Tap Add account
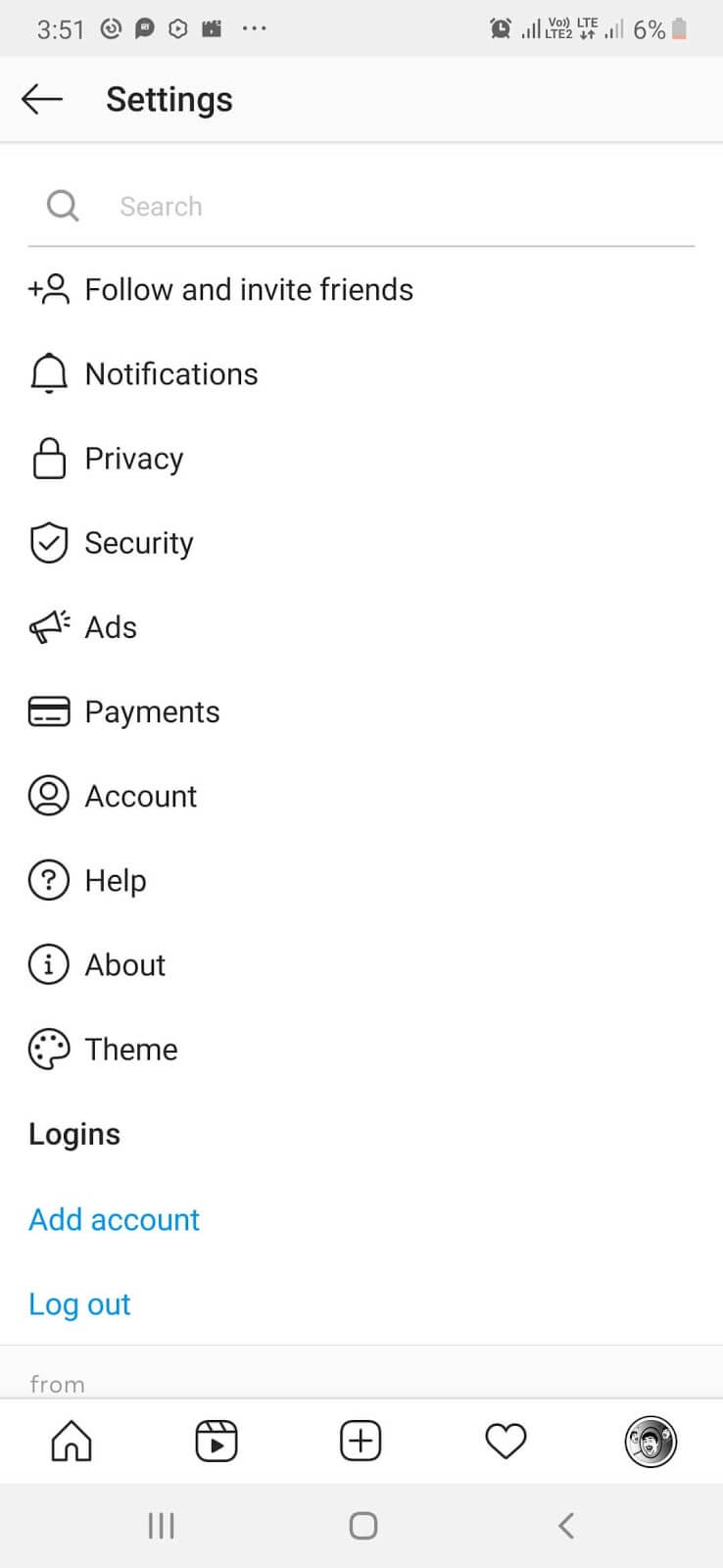 click(x=114, y=1219)
